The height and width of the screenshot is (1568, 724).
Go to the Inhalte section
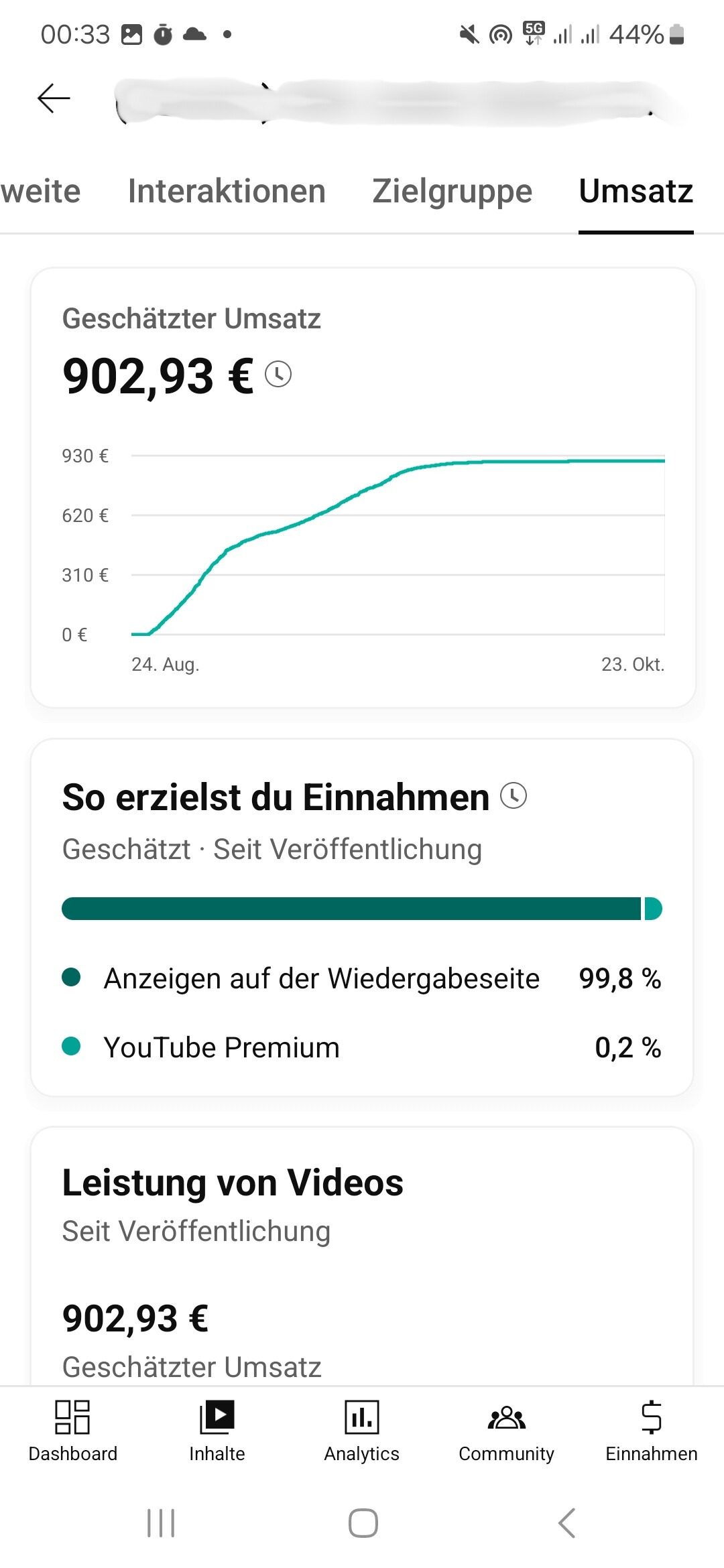click(x=217, y=1430)
